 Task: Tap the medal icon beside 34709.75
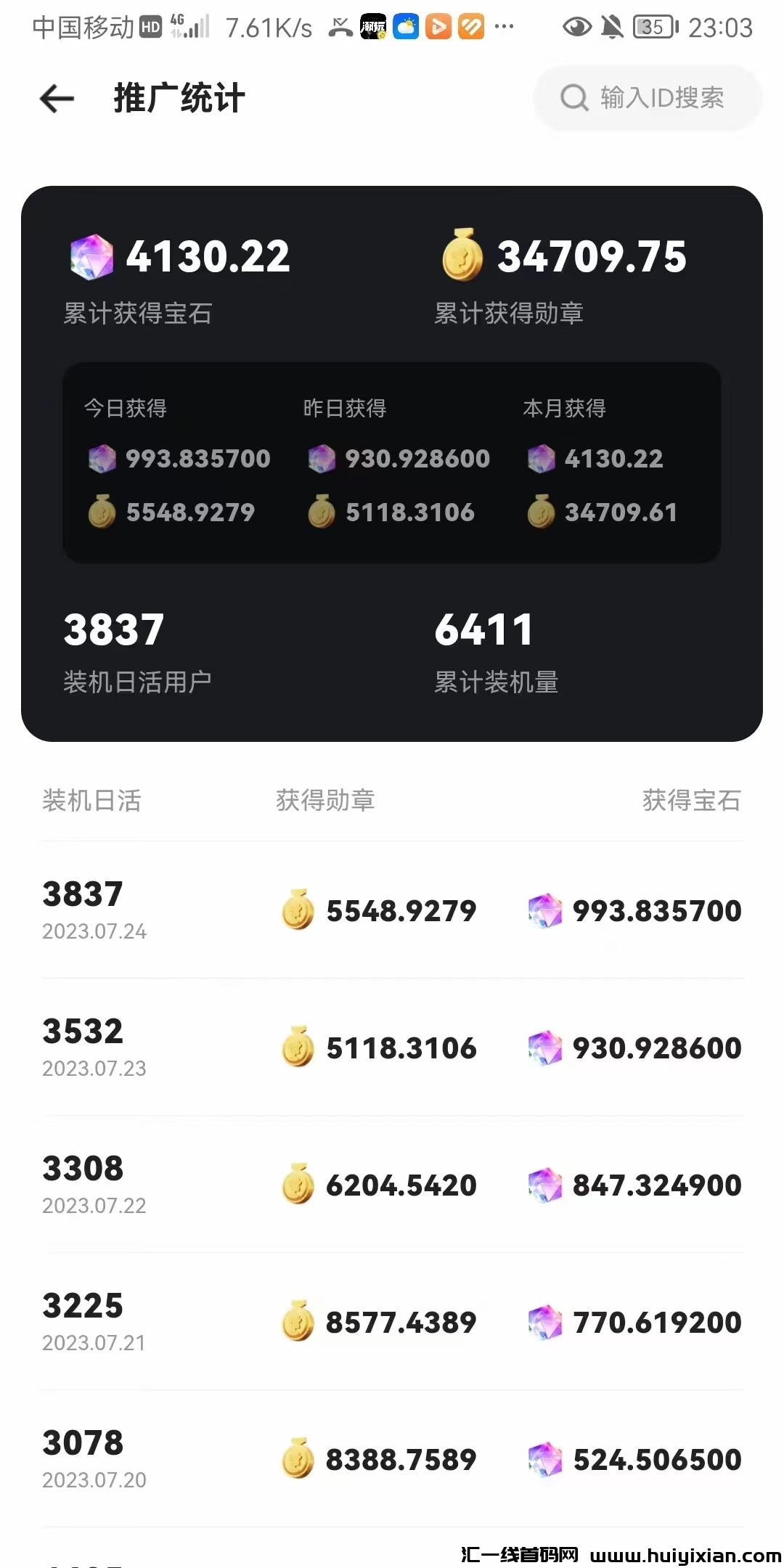[x=462, y=256]
